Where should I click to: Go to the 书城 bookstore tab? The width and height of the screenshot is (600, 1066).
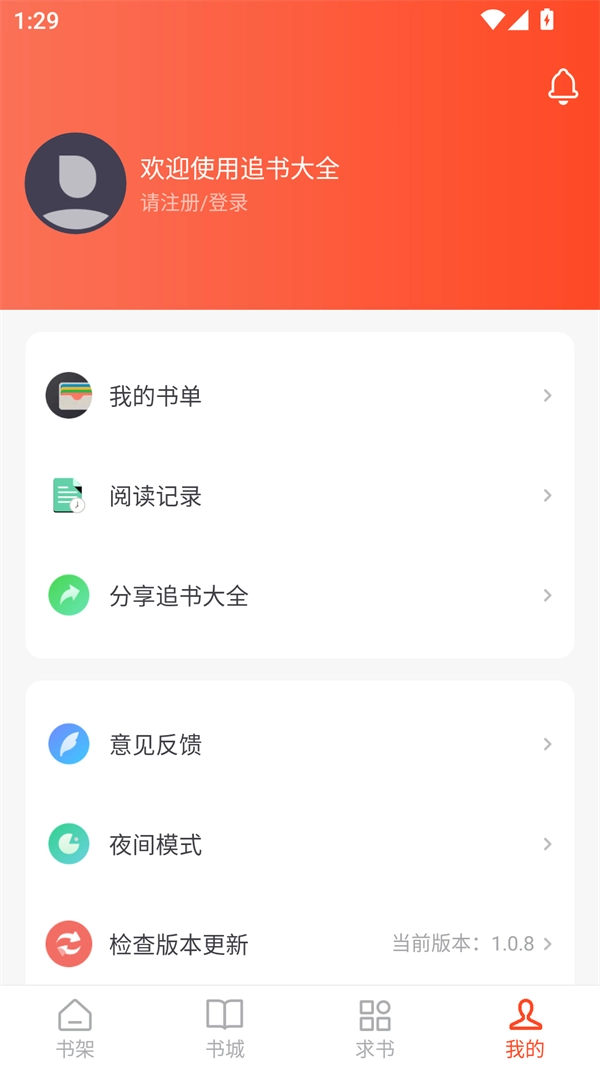225,1028
